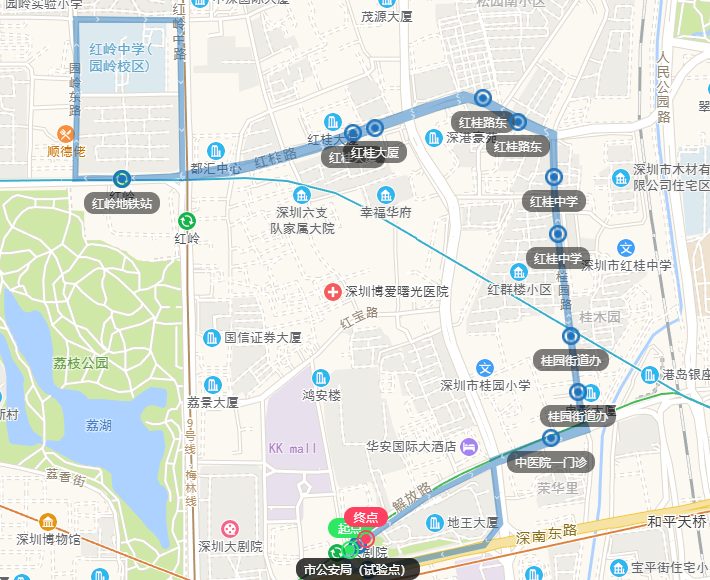Tap the 中医院一门诊 stop marker
This screenshot has height=580, width=710.
[x=551, y=438]
